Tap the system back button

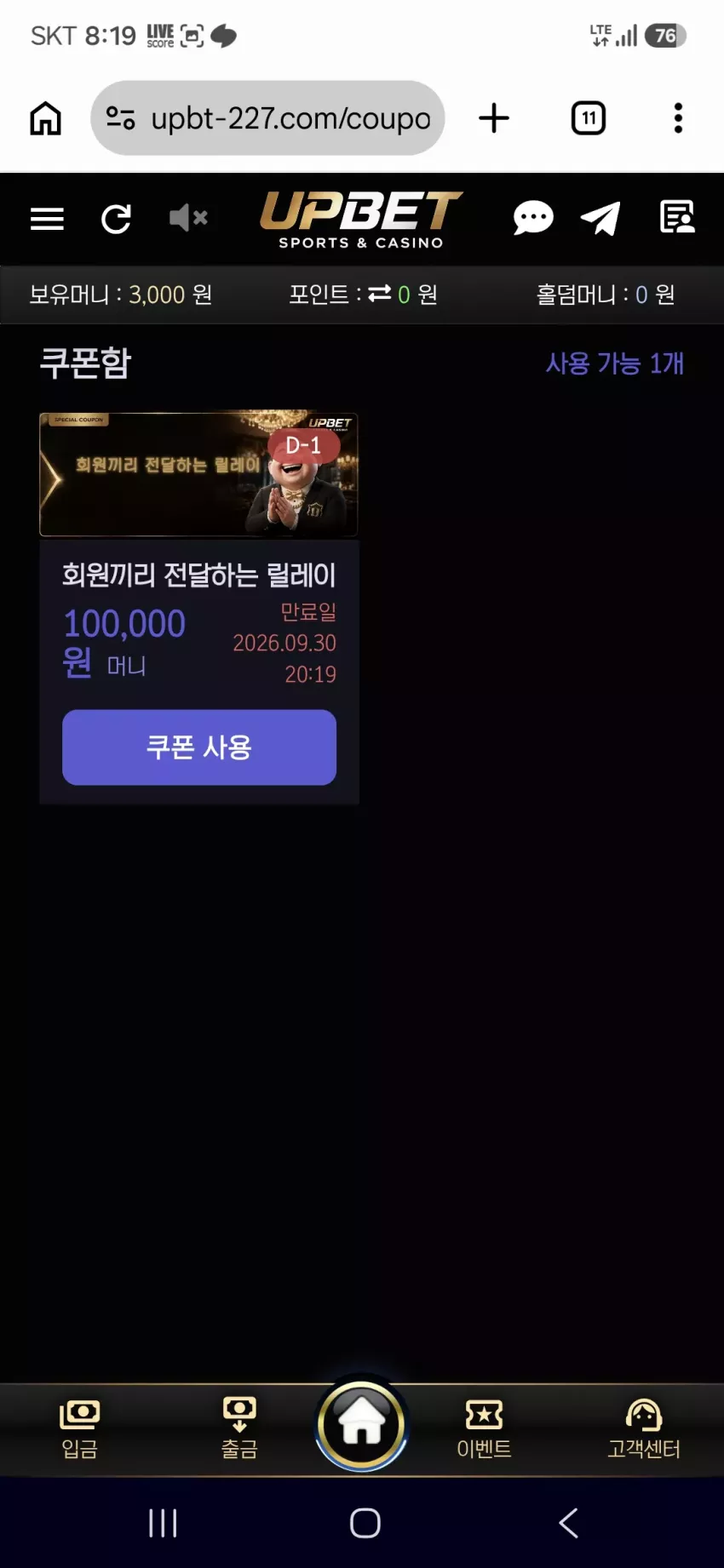568,1523
